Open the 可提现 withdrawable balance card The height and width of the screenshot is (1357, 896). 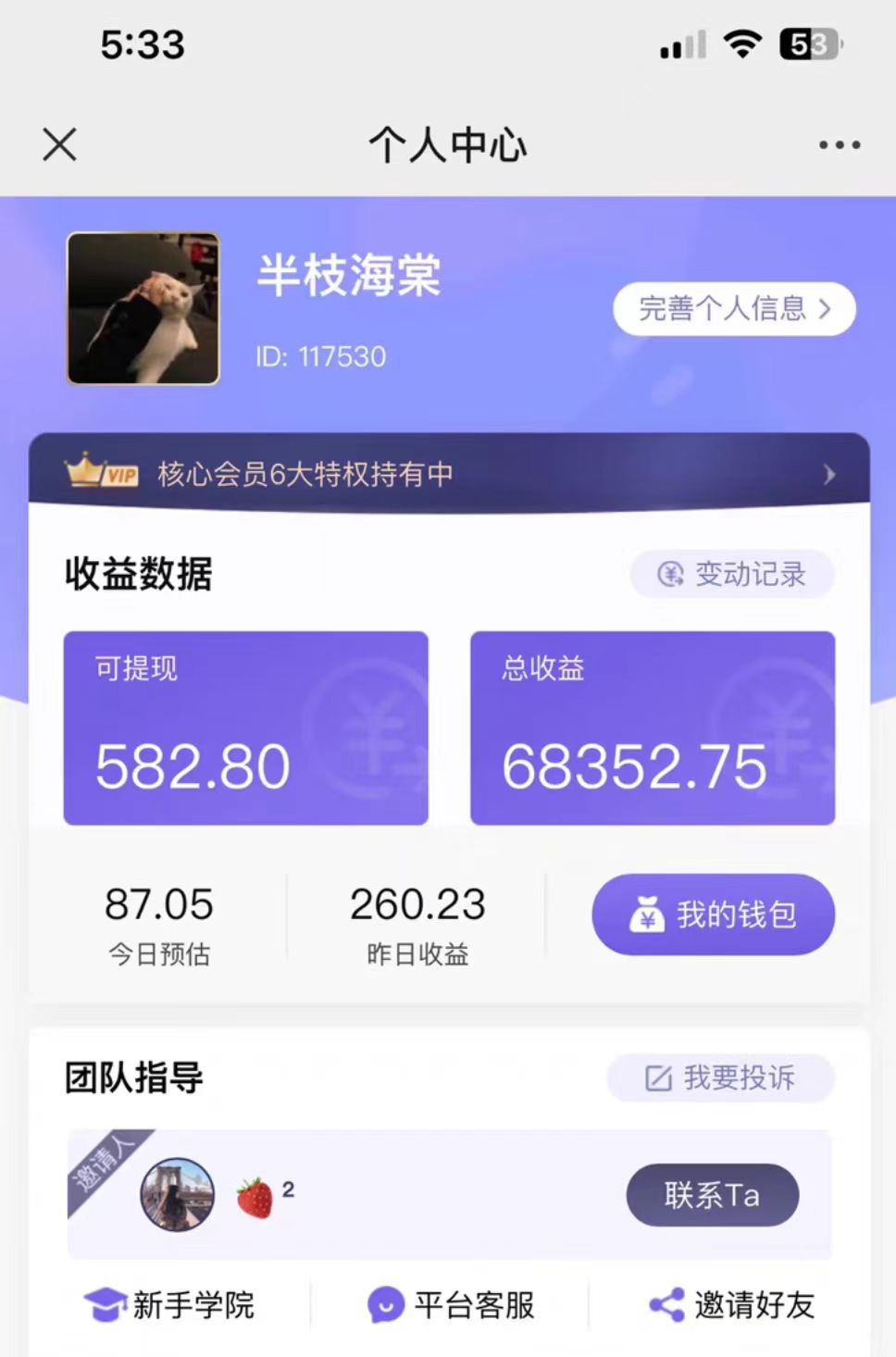245,728
